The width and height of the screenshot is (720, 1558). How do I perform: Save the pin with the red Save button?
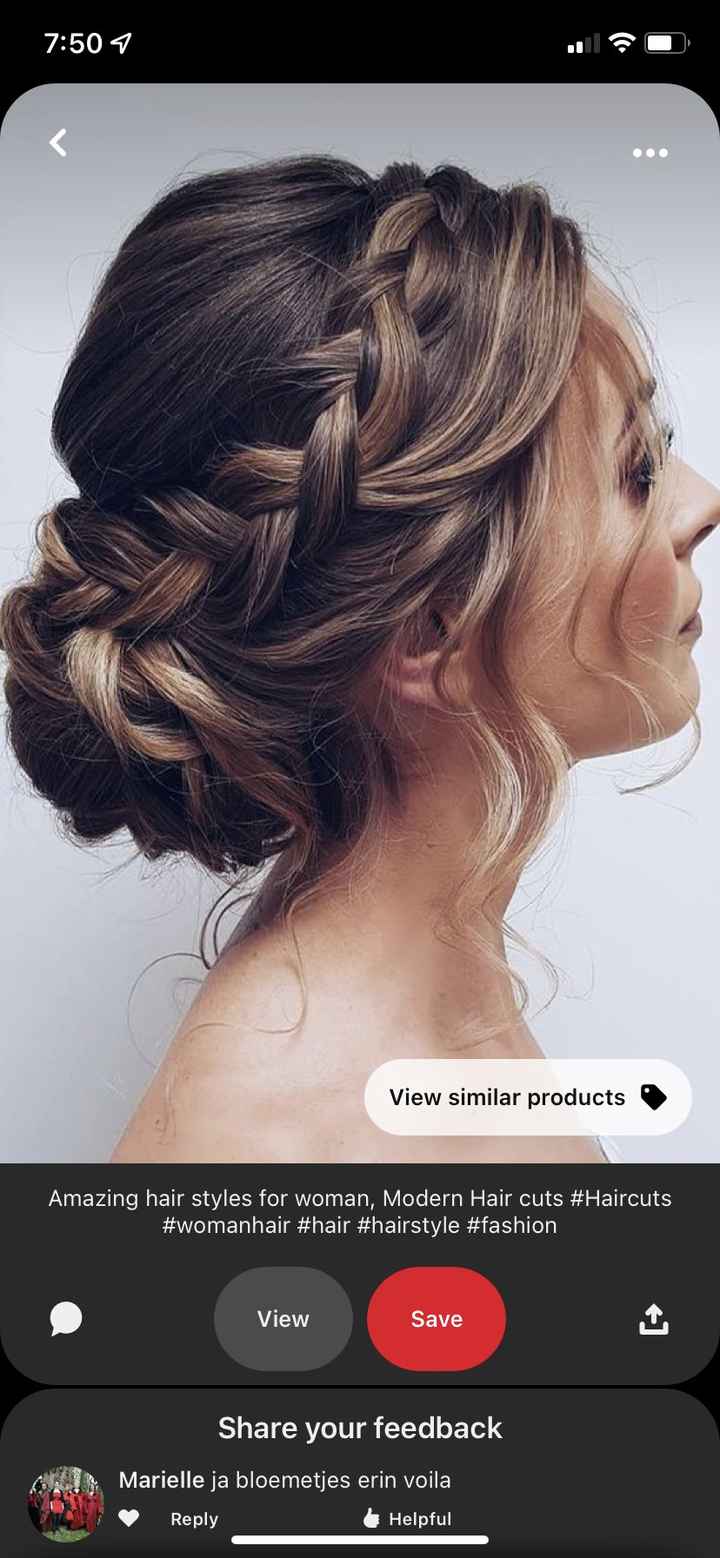[x=436, y=1318]
